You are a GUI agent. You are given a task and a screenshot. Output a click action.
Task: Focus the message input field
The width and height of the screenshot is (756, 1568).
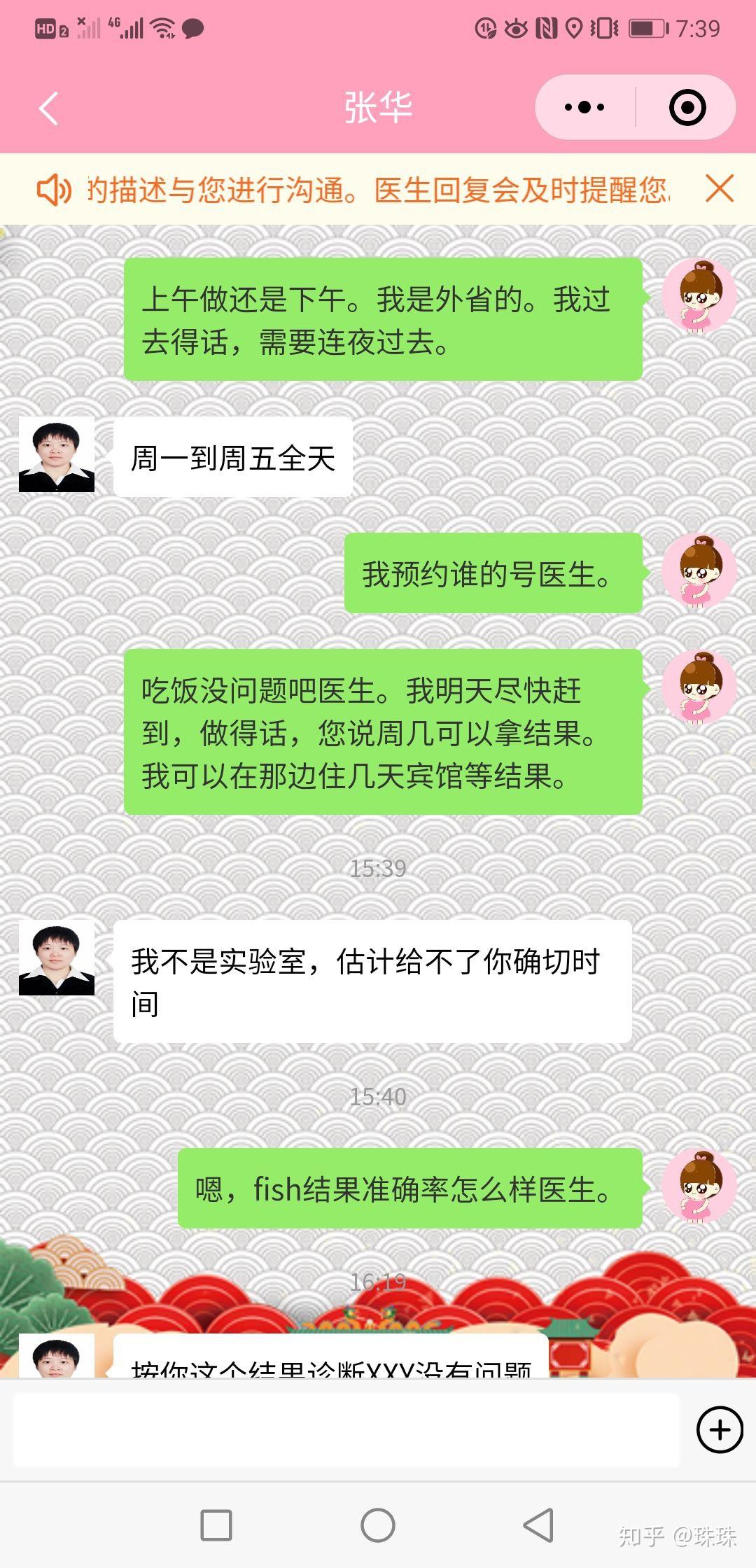pyautogui.click(x=346, y=1430)
